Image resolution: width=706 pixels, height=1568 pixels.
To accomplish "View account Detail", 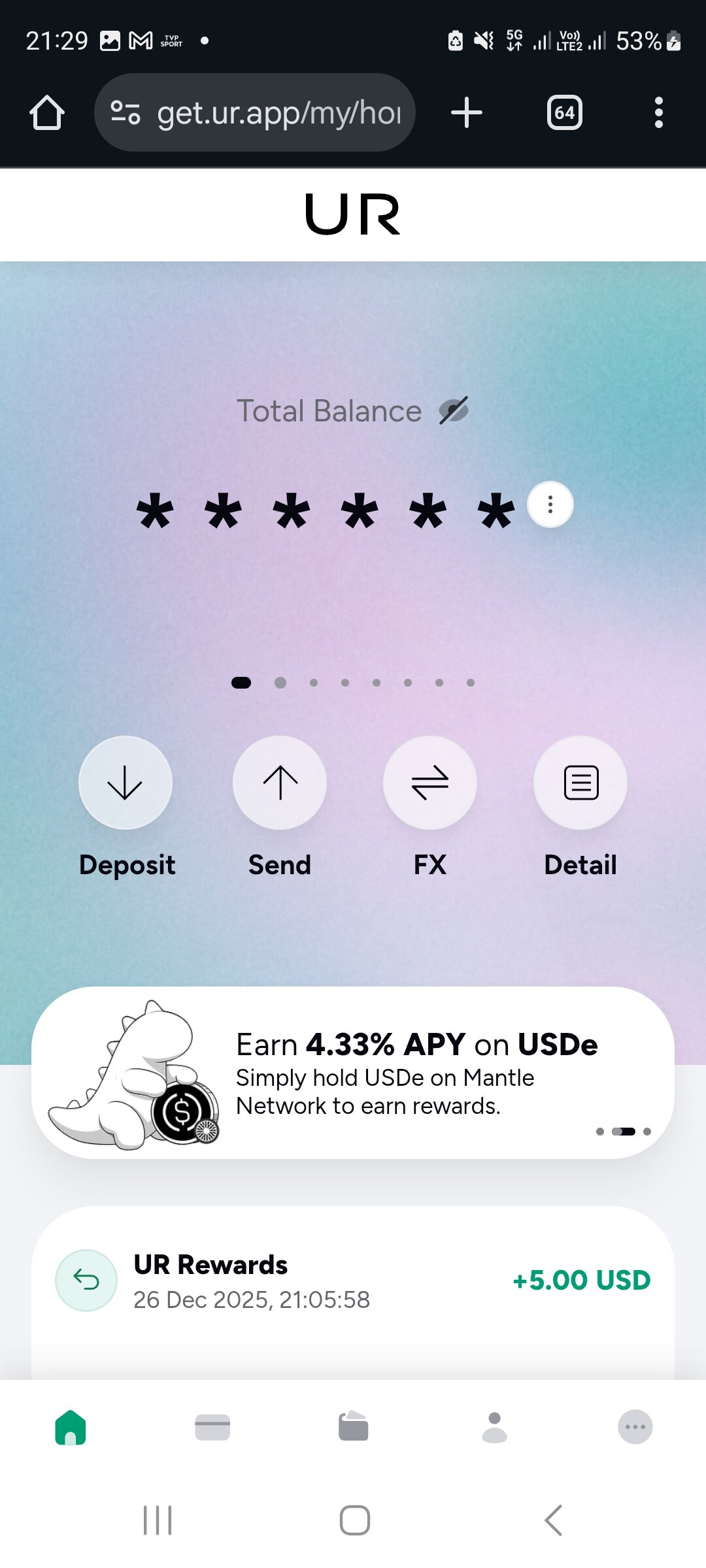I will click(580, 783).
